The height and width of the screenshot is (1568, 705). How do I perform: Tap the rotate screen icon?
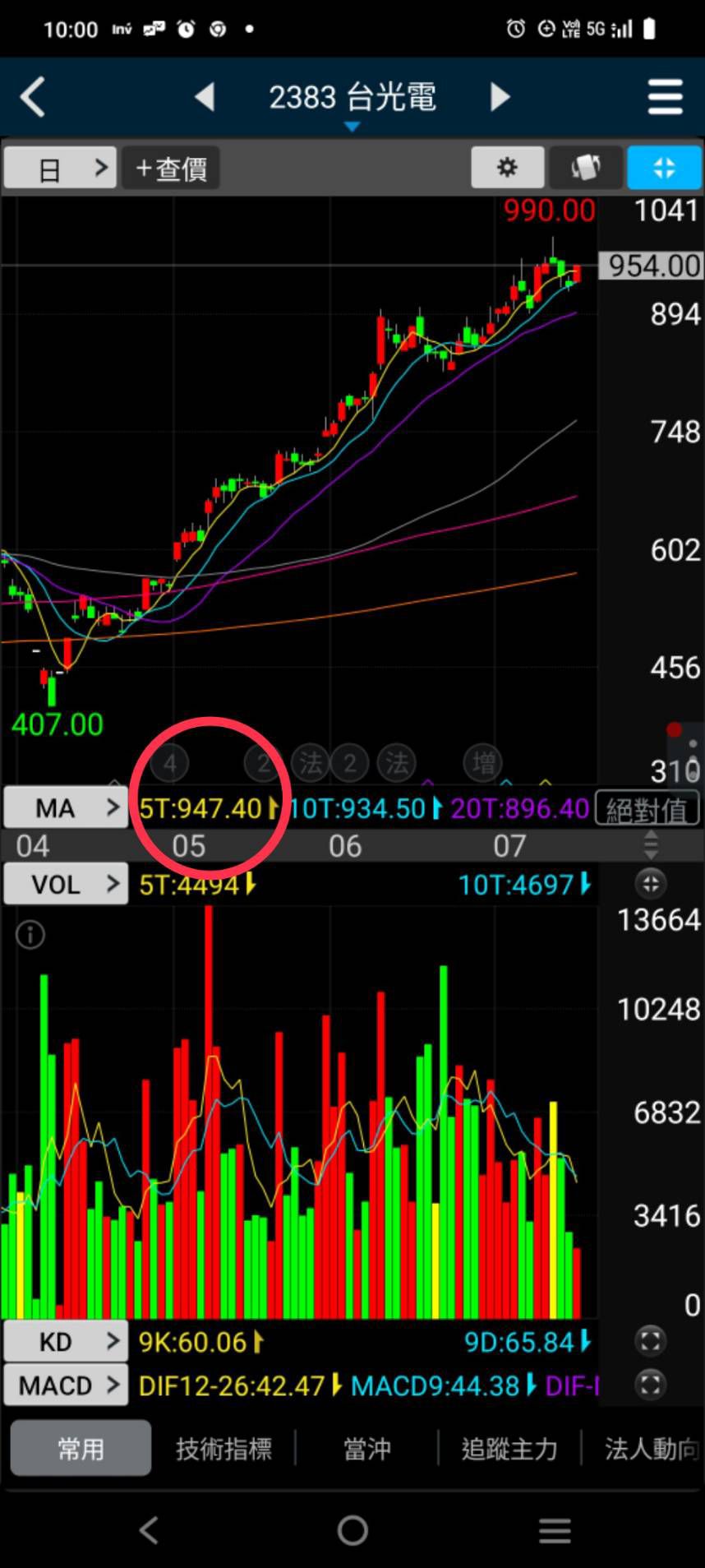(585, 168)
